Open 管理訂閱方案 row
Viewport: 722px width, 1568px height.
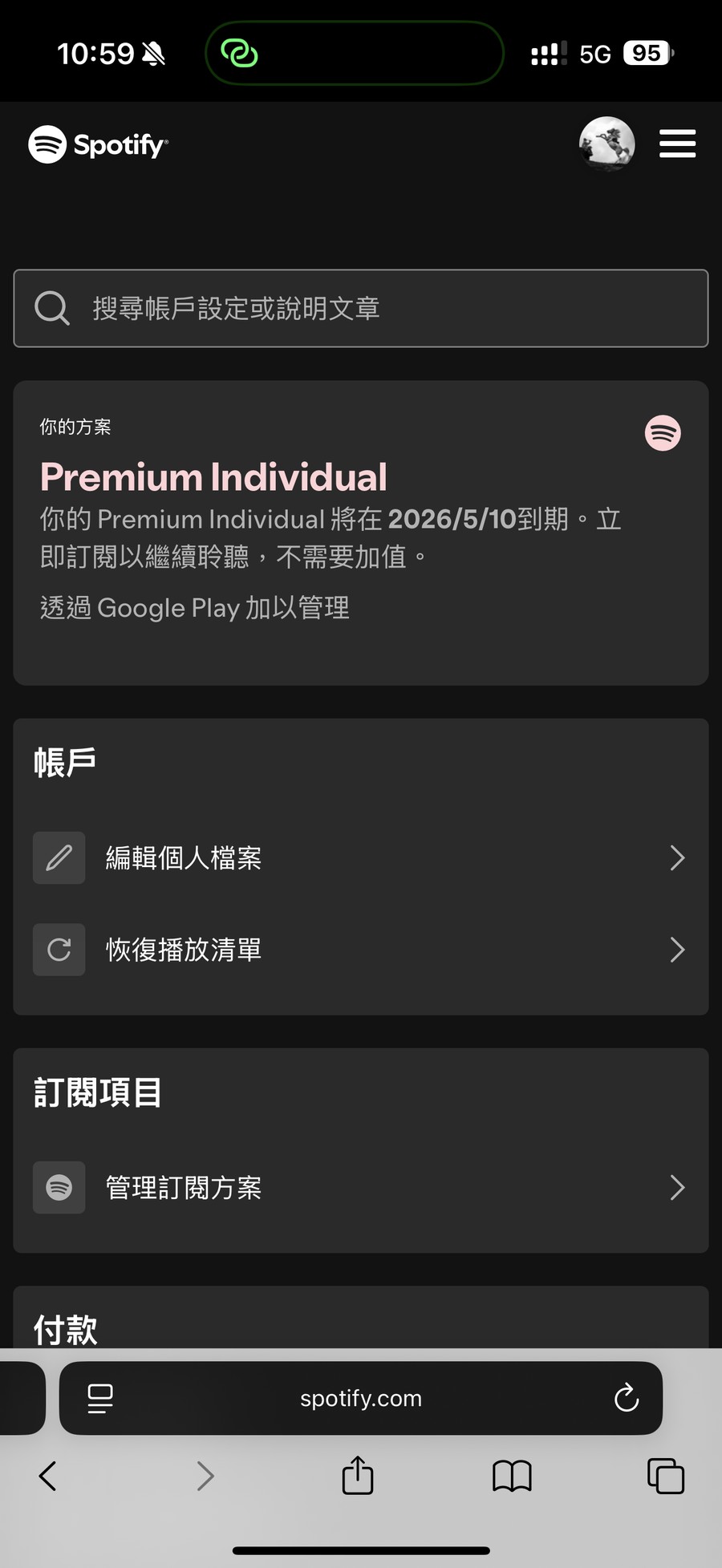point(361,1187)
